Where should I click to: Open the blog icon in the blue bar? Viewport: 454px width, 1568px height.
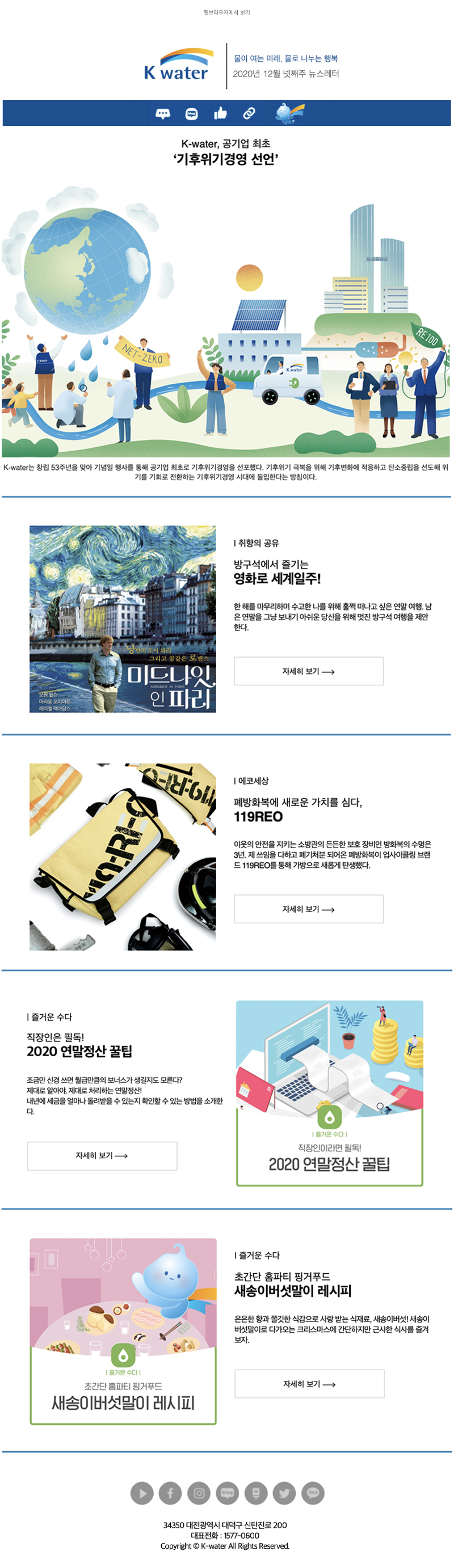(x=191, y=113)
